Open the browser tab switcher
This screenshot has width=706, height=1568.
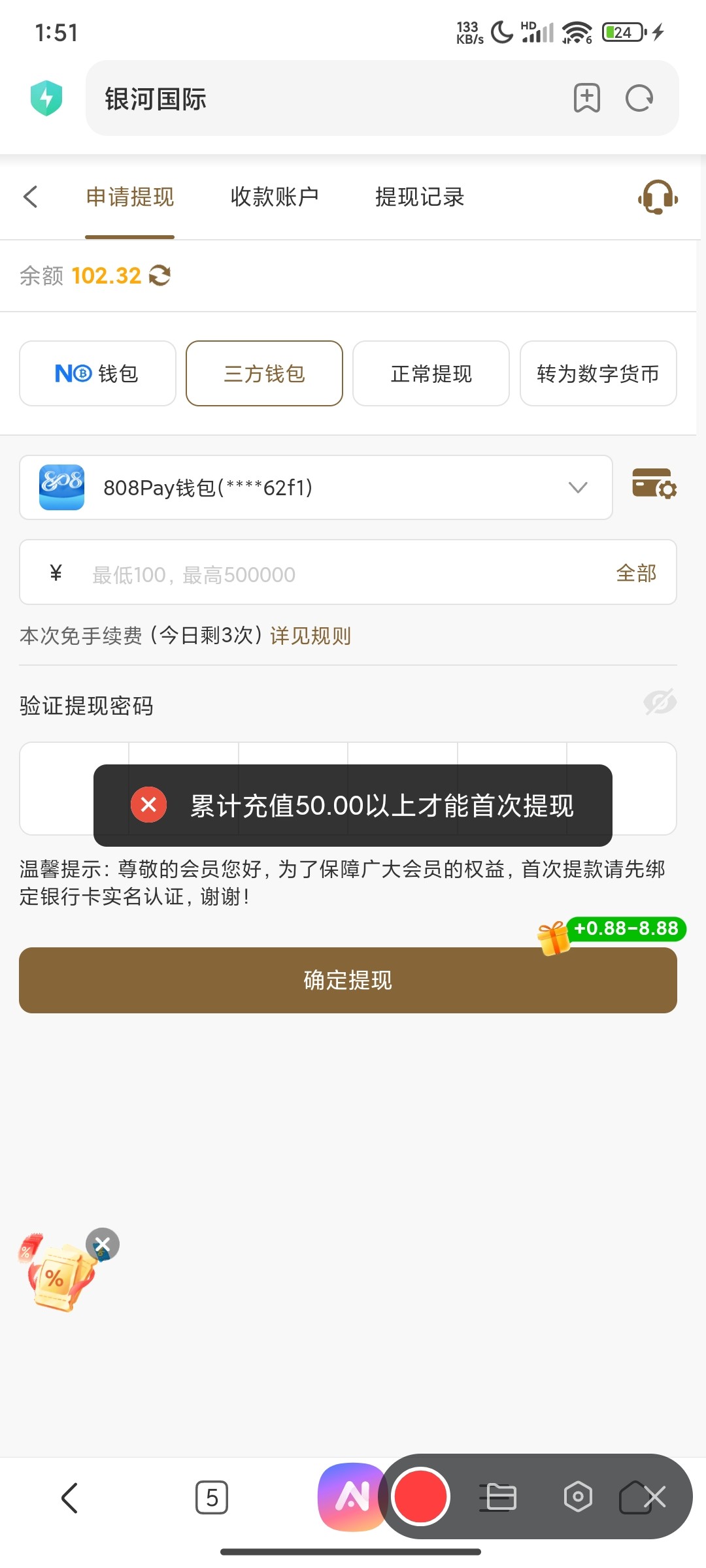pos(212,1497)
